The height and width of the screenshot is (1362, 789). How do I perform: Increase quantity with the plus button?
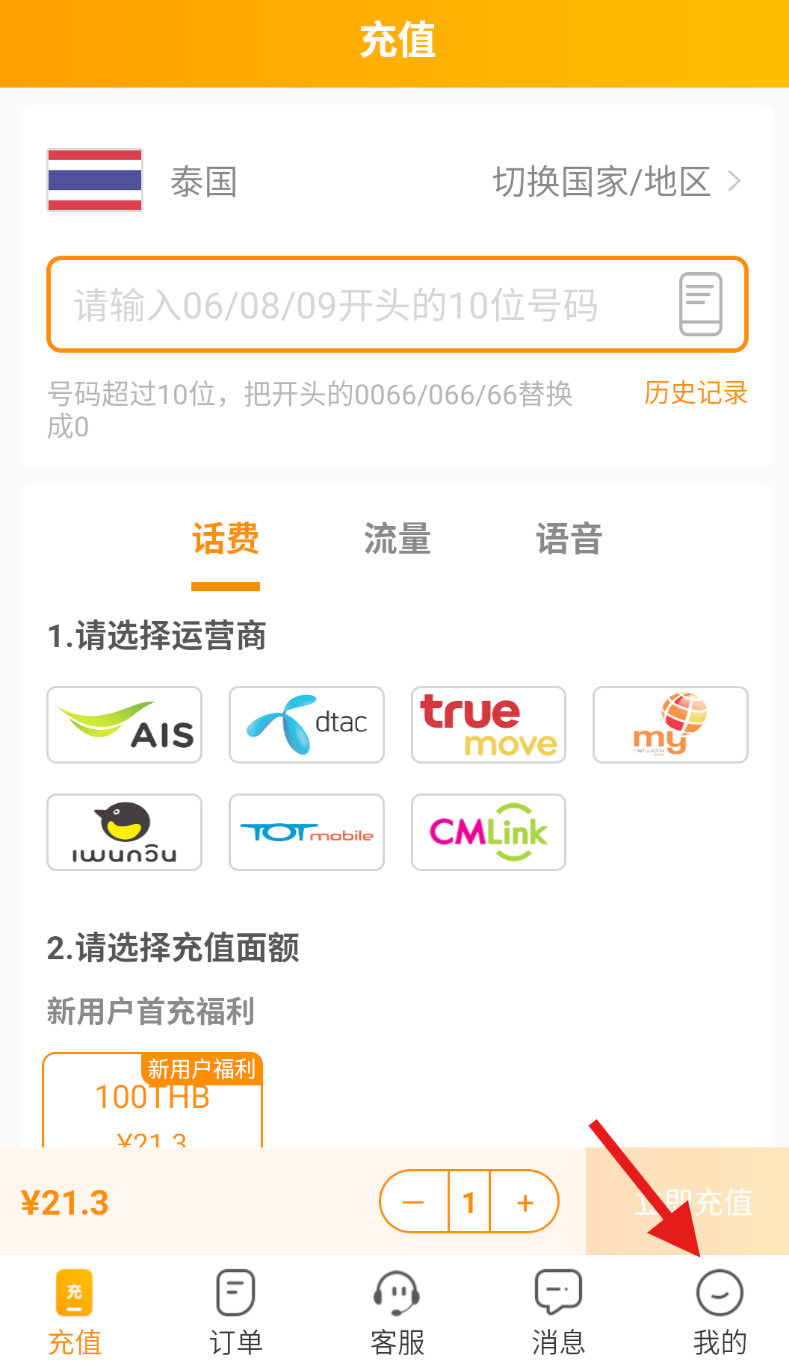525,1202
